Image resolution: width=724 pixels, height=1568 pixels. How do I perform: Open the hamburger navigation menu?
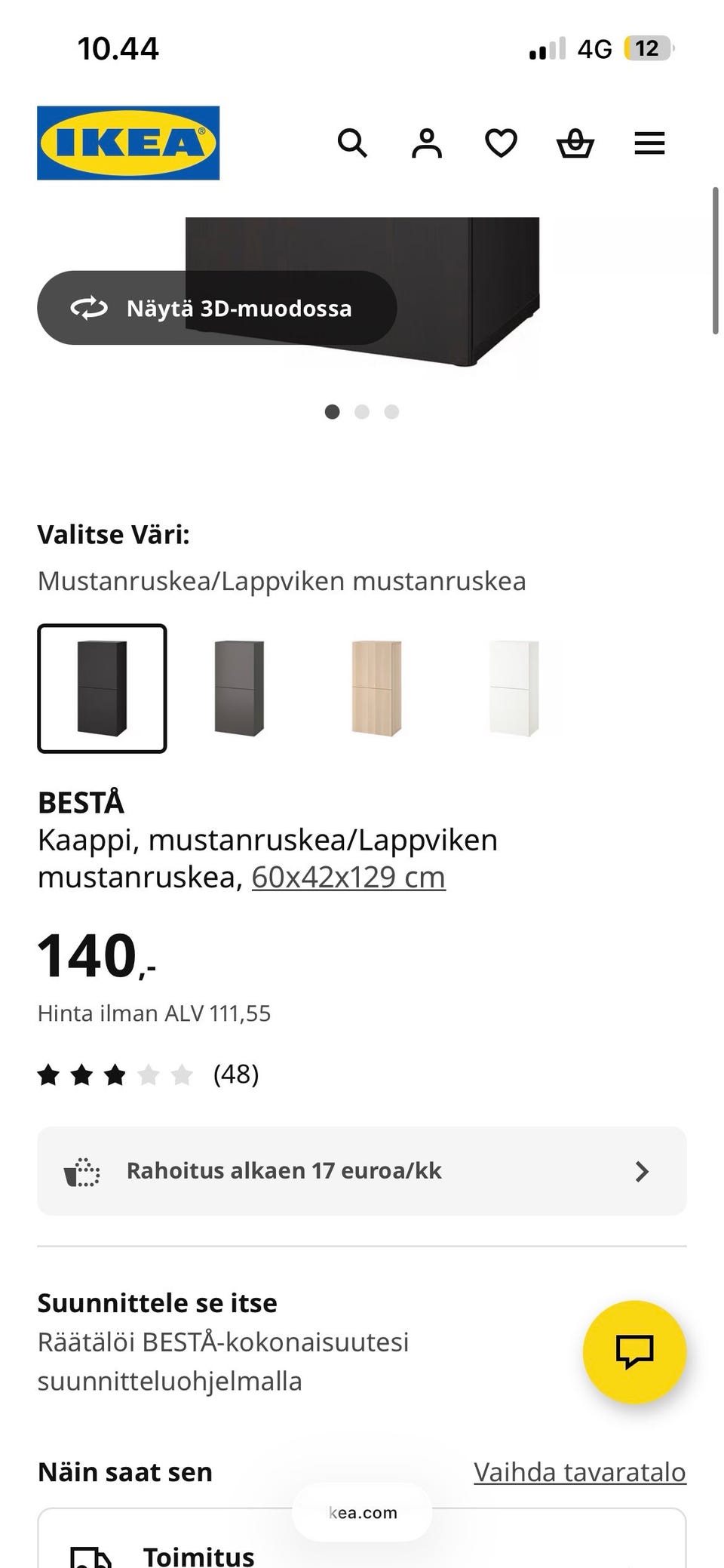(x=649, y=143)
